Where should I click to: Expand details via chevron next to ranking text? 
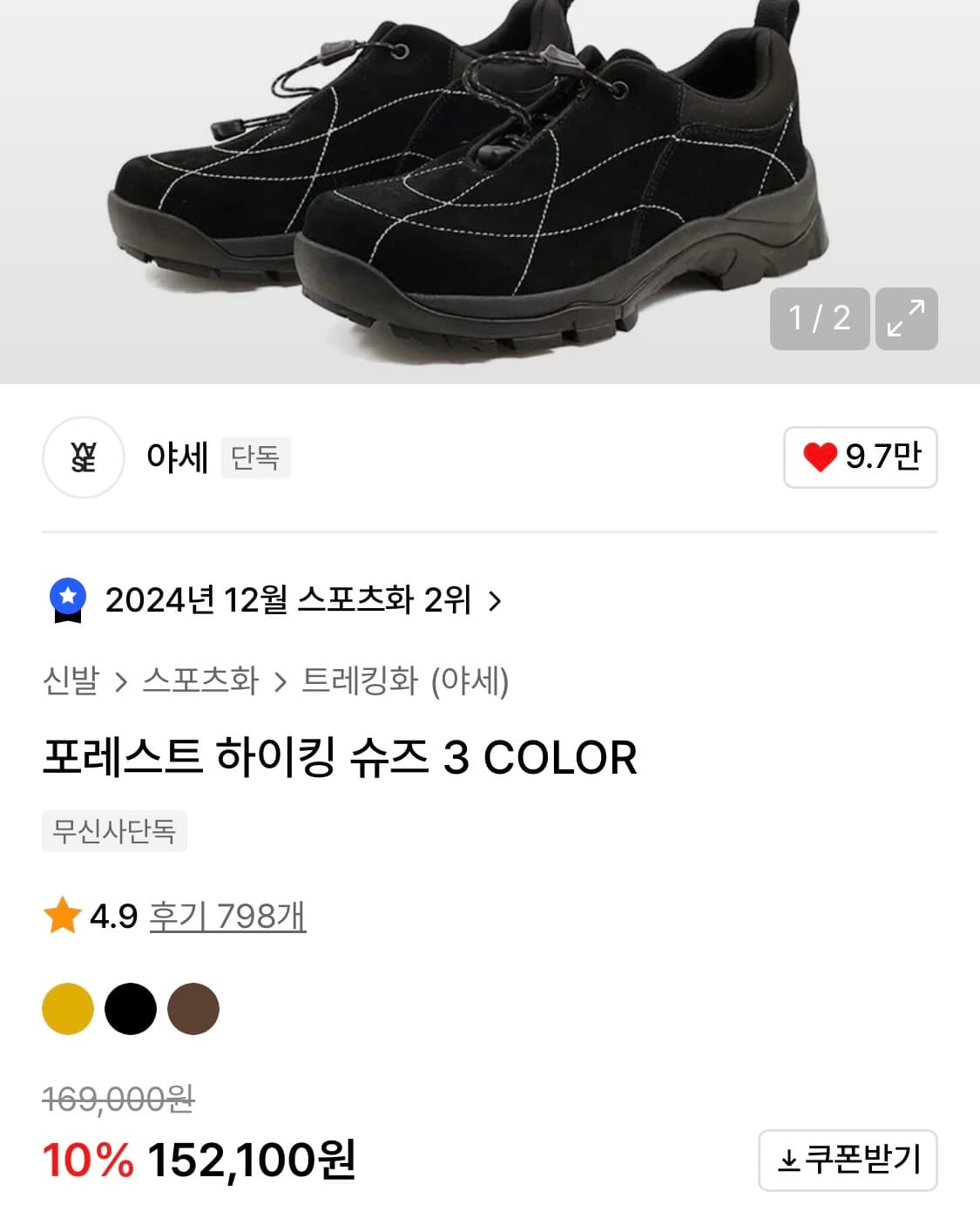coord(497,599)
